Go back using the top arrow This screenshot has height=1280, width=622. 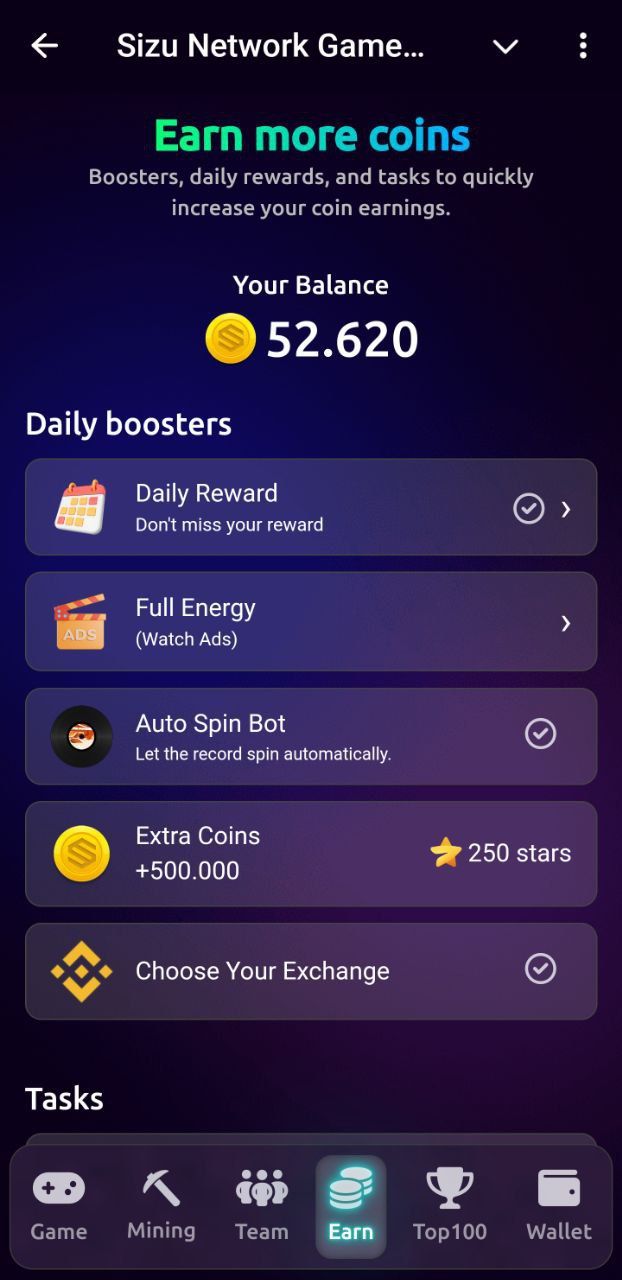(44, 46)
